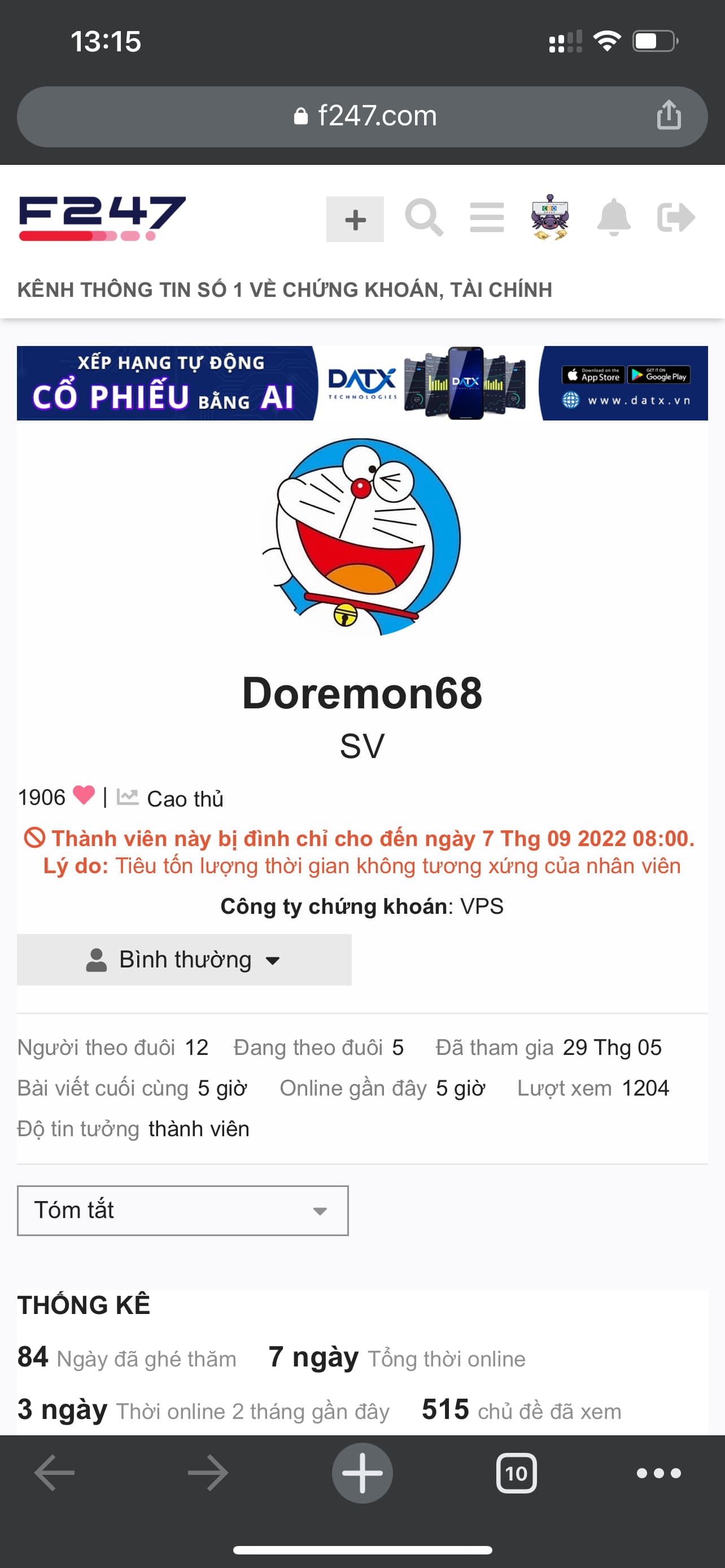
Task: Show the 10 open tabs
Action: point(516,1473)
